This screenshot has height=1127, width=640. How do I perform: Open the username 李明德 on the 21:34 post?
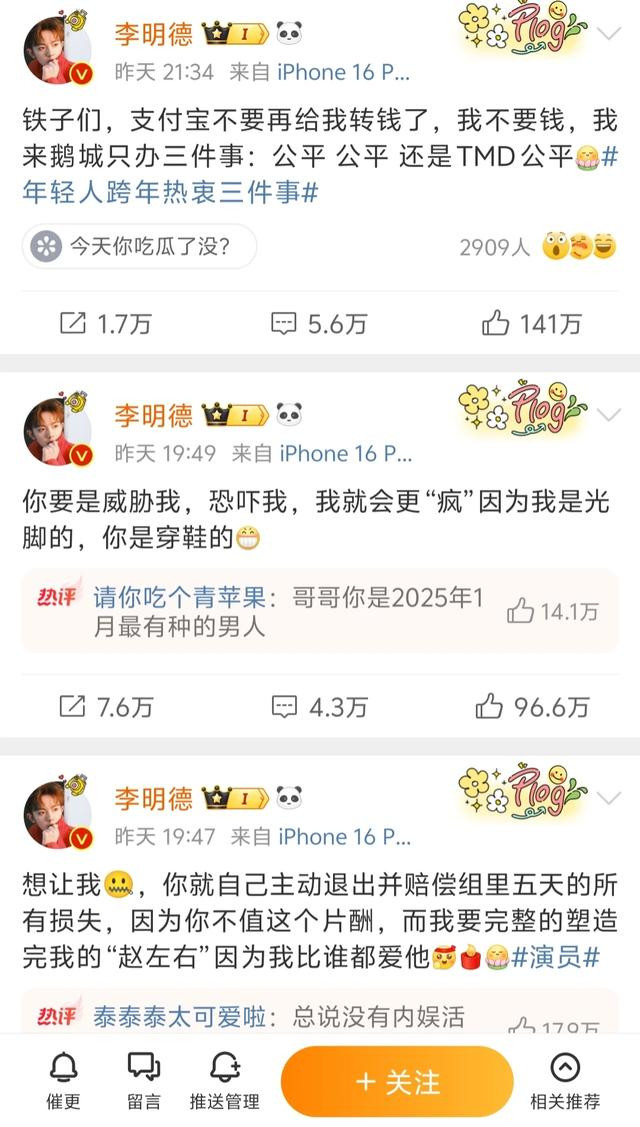point(153,33)
